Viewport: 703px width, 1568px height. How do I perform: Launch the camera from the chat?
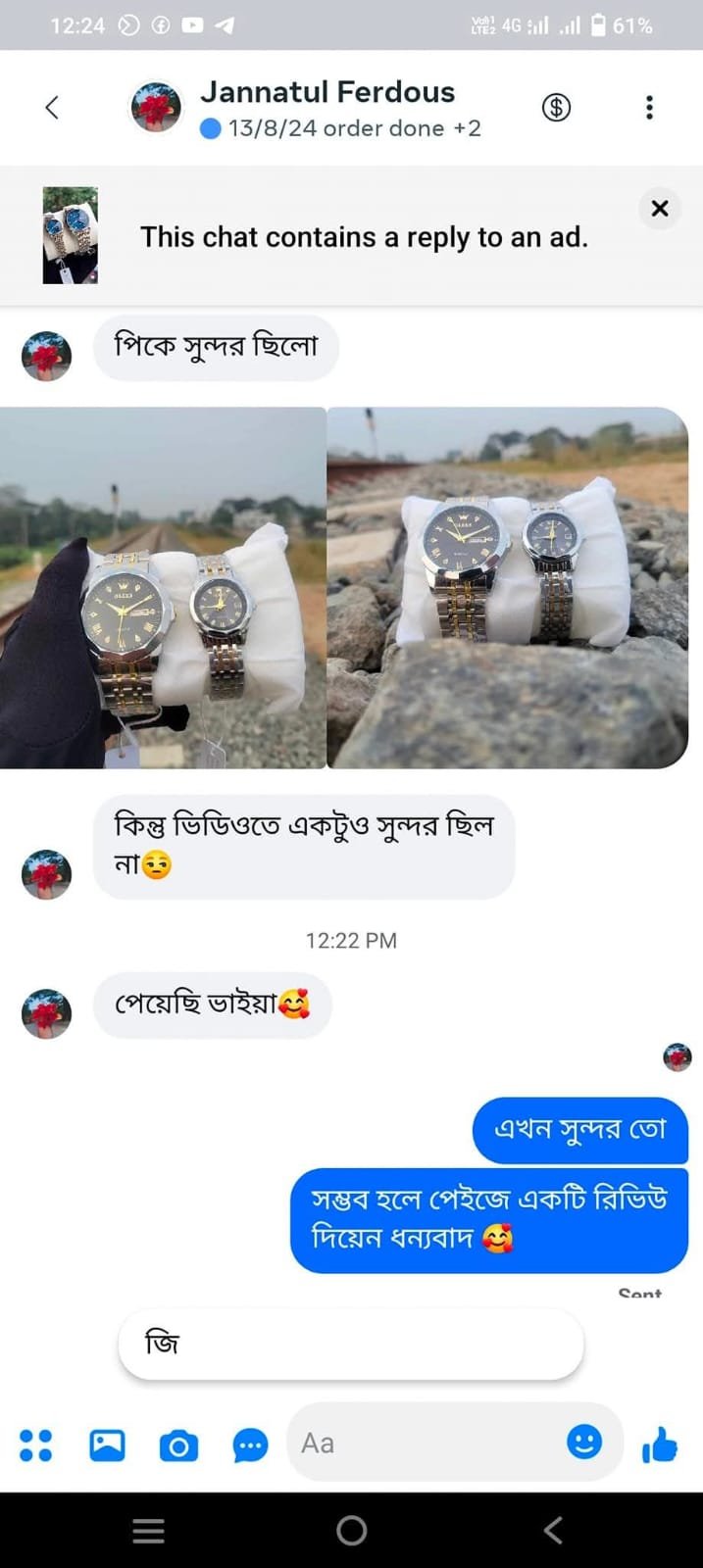(178, 1445)
